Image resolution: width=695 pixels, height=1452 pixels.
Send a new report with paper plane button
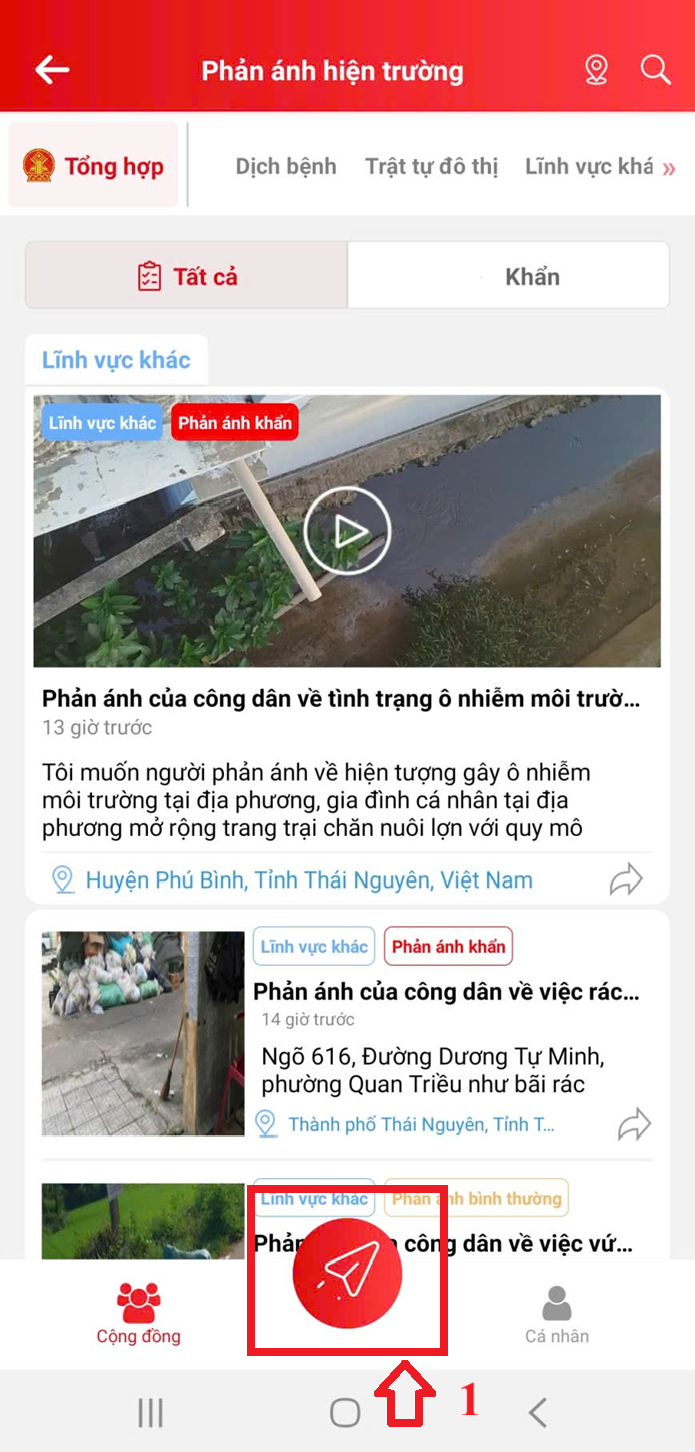[x=347, y=1272]
